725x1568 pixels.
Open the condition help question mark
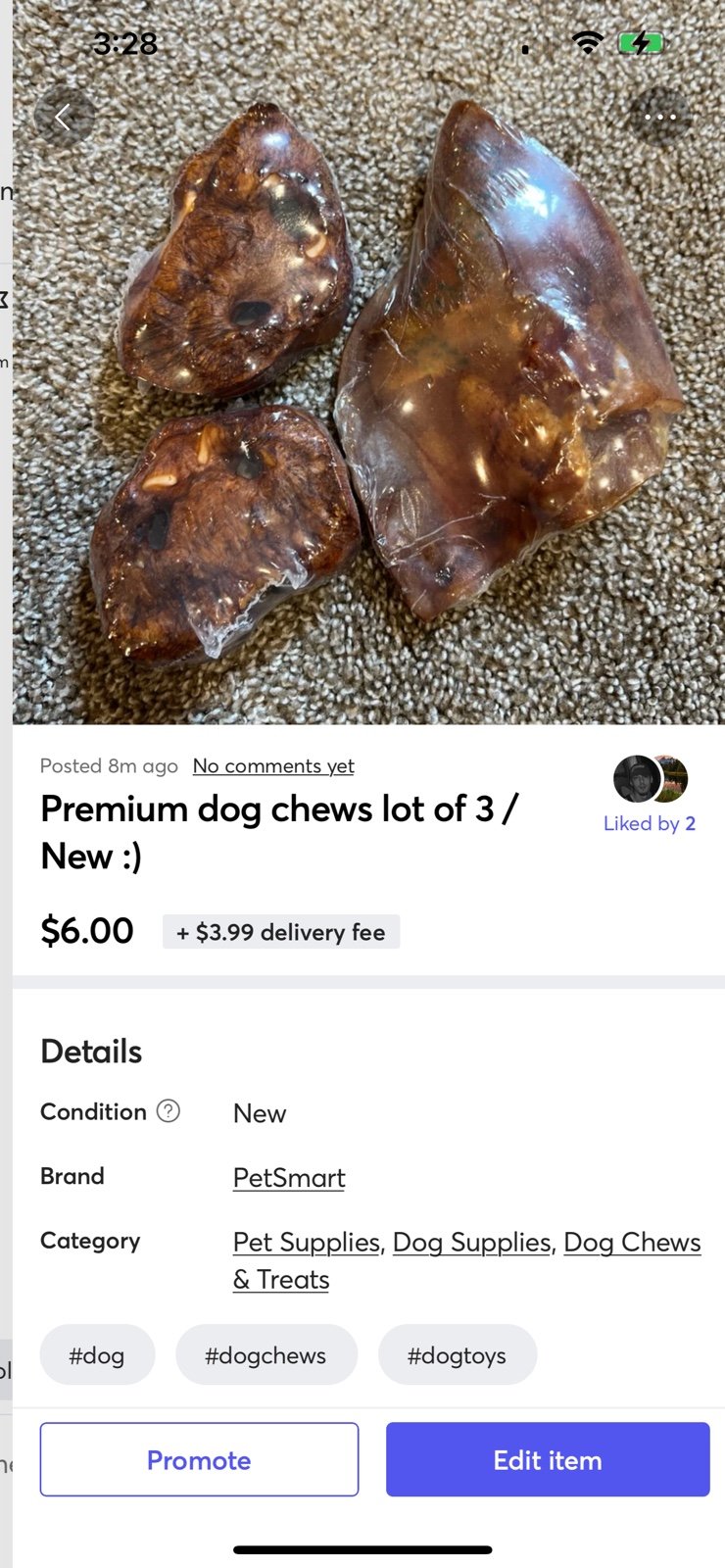169,1111
